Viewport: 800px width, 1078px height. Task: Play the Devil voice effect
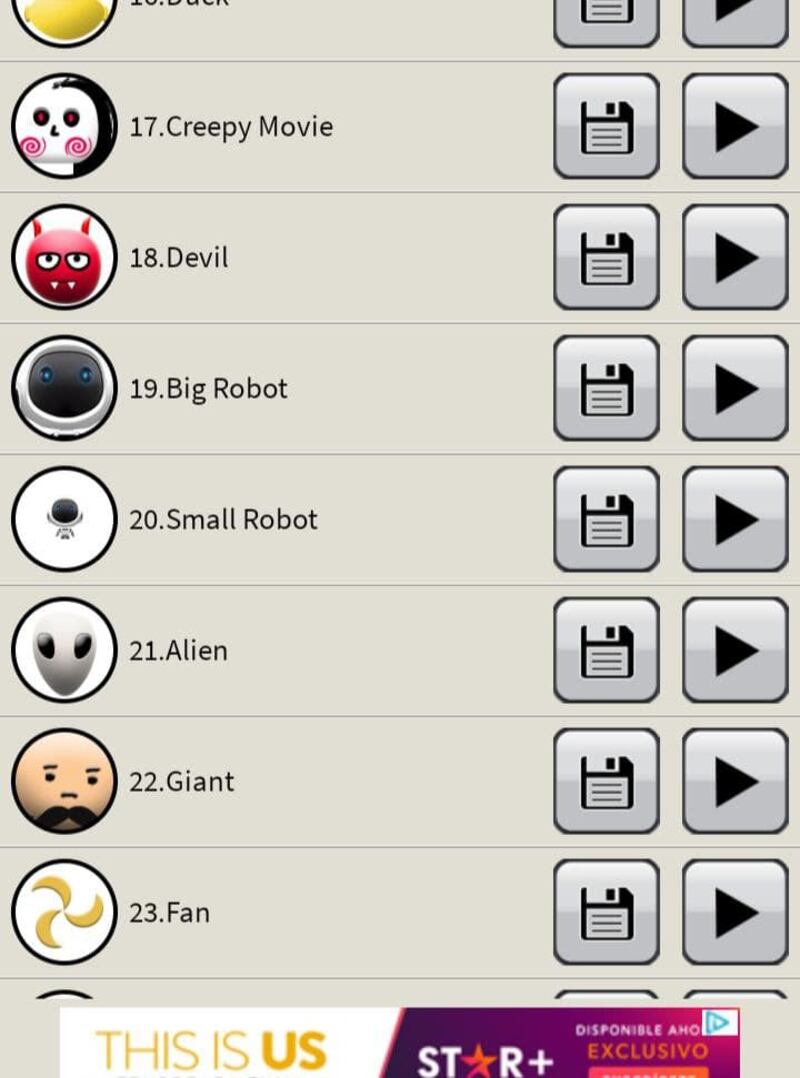(735, 257)
